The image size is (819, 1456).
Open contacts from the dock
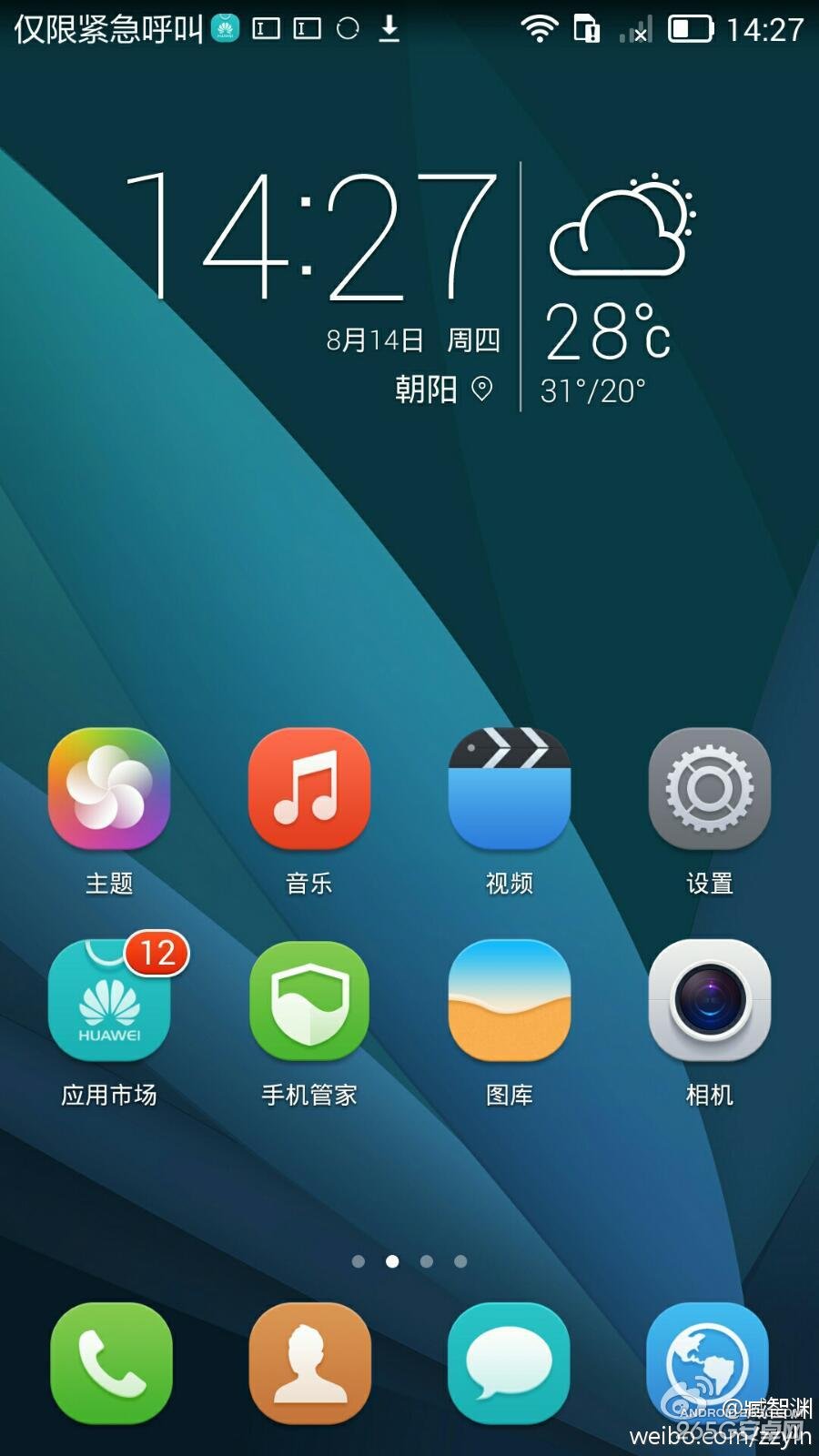[310, 1362]
